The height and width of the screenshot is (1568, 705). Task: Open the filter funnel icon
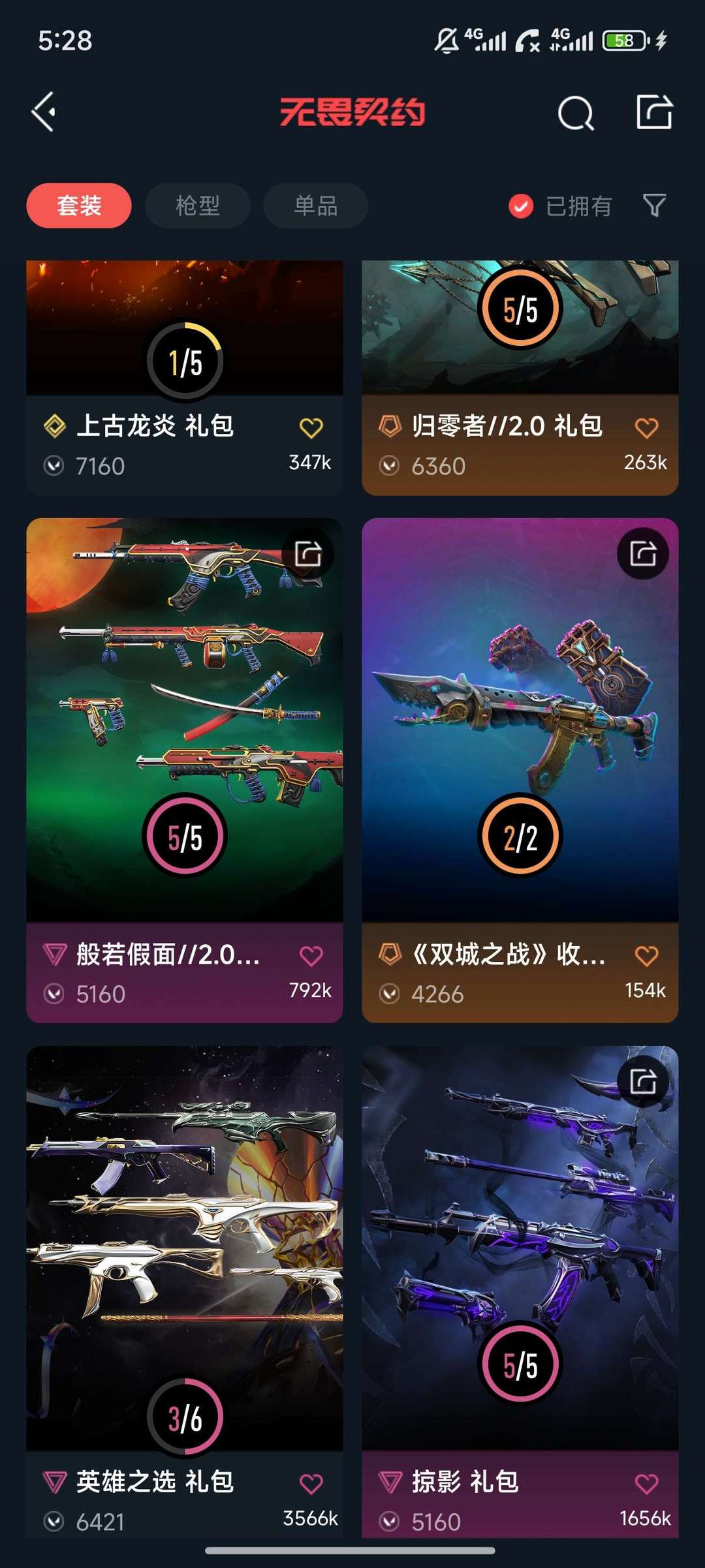(654, 206)
